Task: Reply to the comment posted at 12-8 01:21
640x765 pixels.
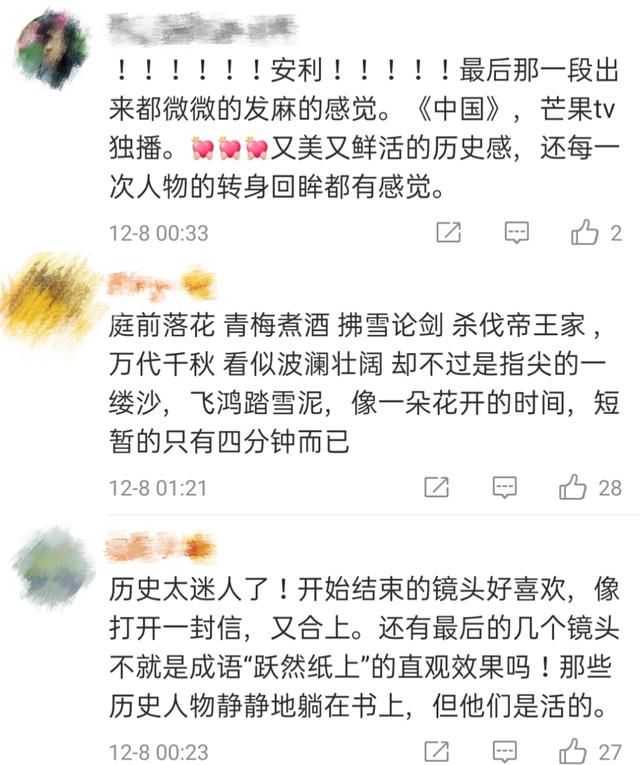Action: (x=505, y=488)
